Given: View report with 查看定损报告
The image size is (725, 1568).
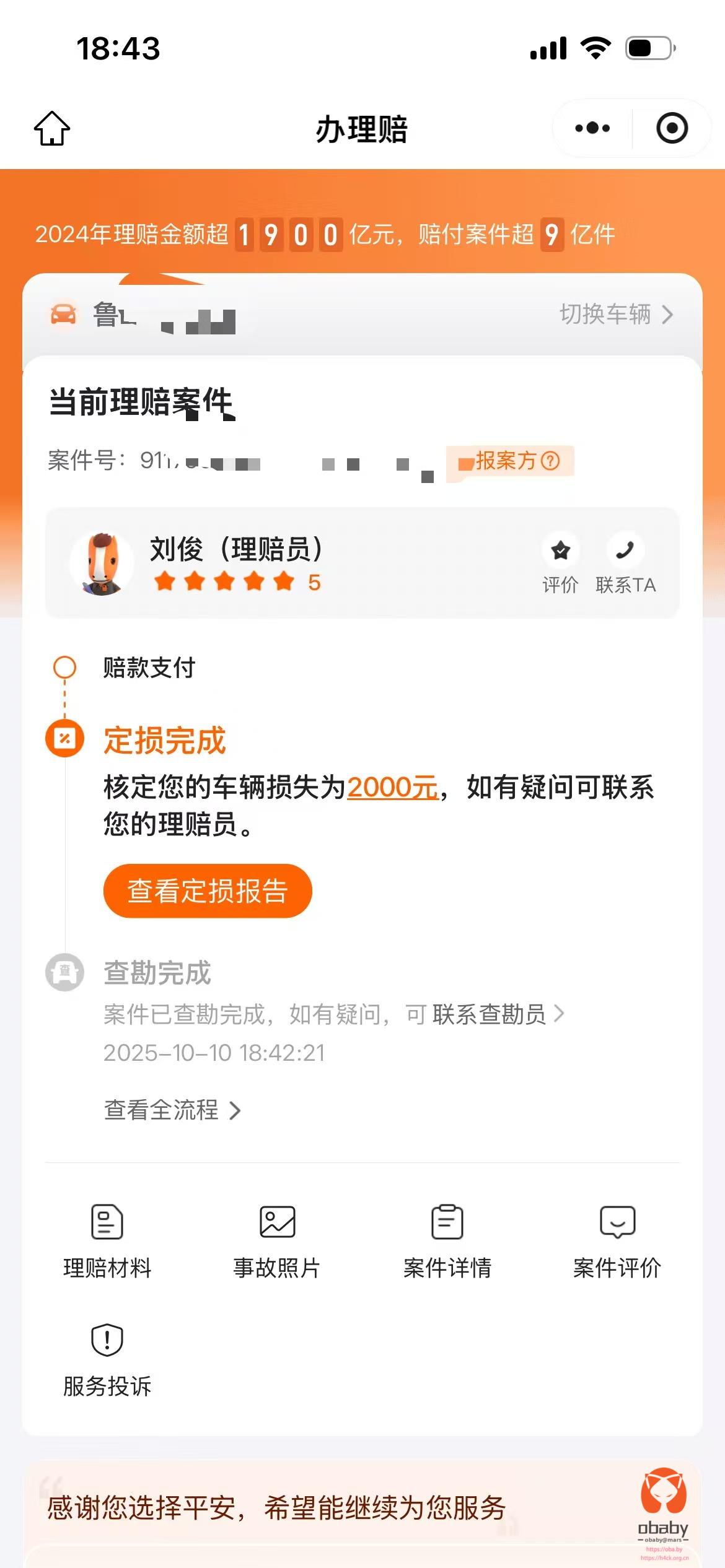Looking at the screenshot, I should 208,891.
